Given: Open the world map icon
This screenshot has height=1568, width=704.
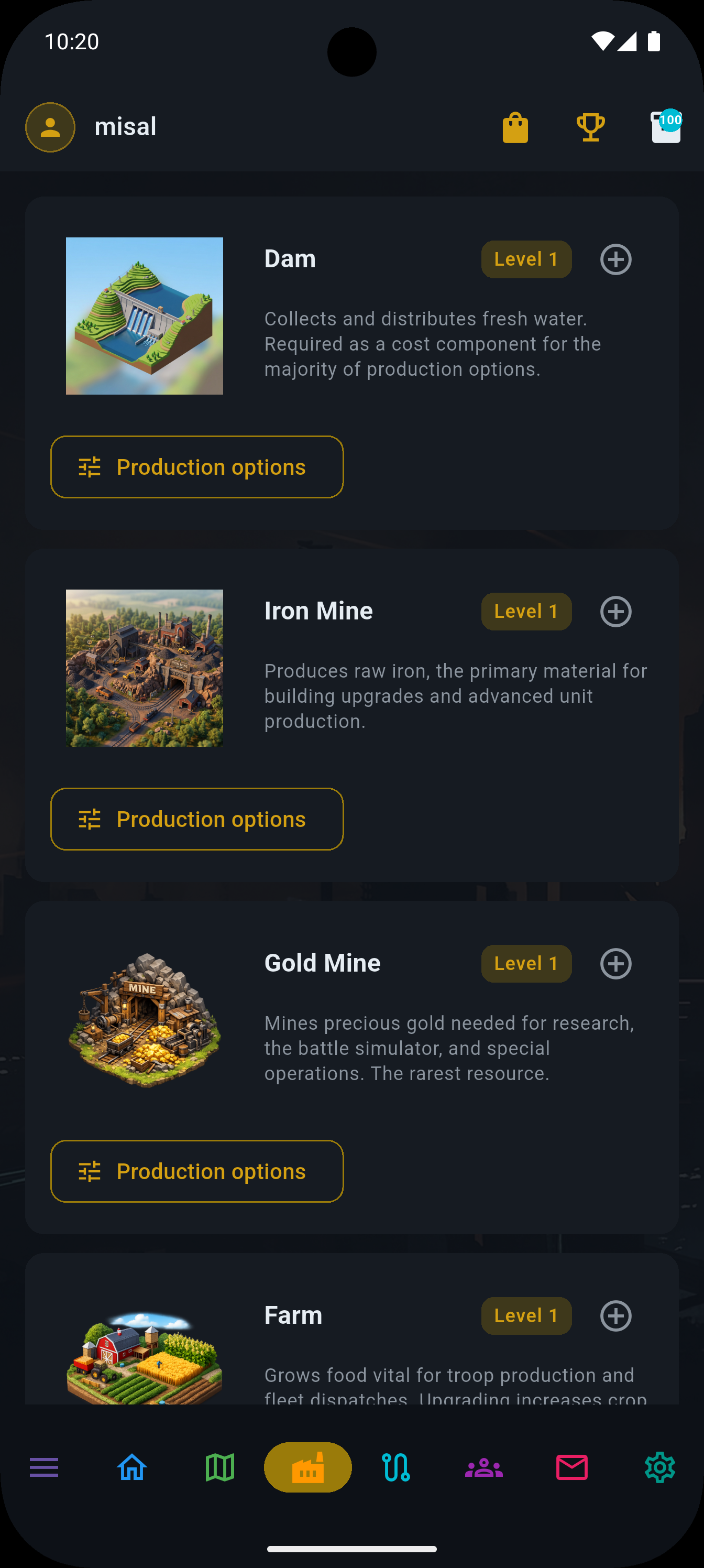Looking at the screenshot, I should point(219,1467).
